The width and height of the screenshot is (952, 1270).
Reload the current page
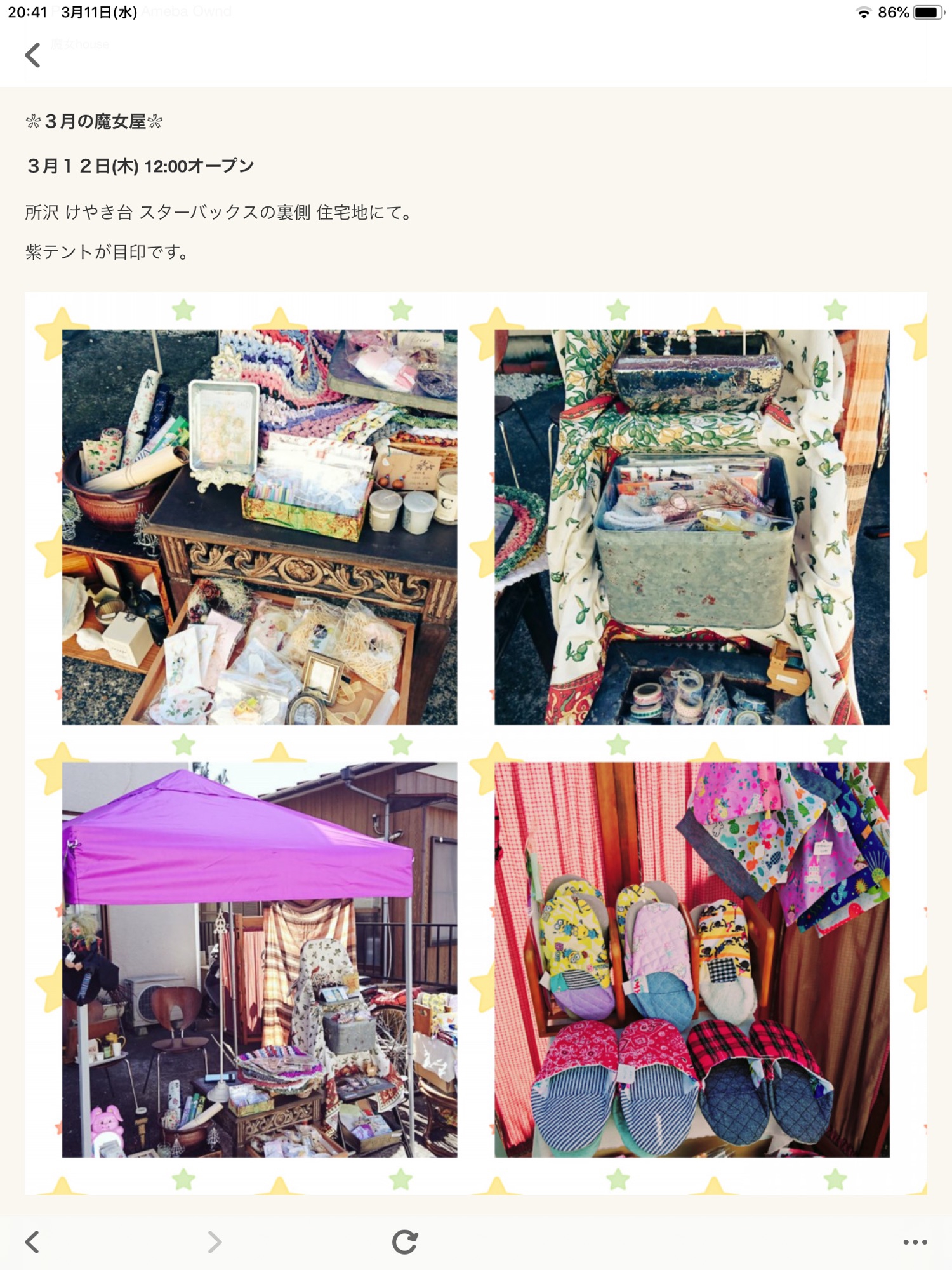(x=405, y=1241)
